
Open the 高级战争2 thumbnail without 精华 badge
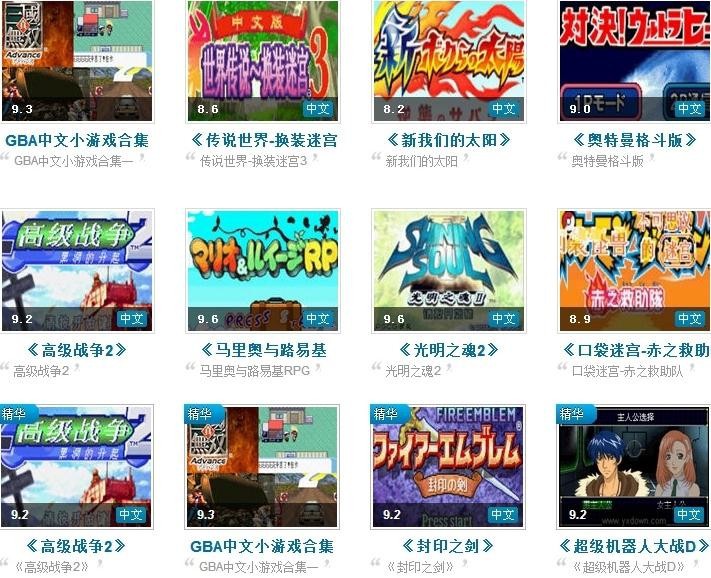tap(77, 270)
